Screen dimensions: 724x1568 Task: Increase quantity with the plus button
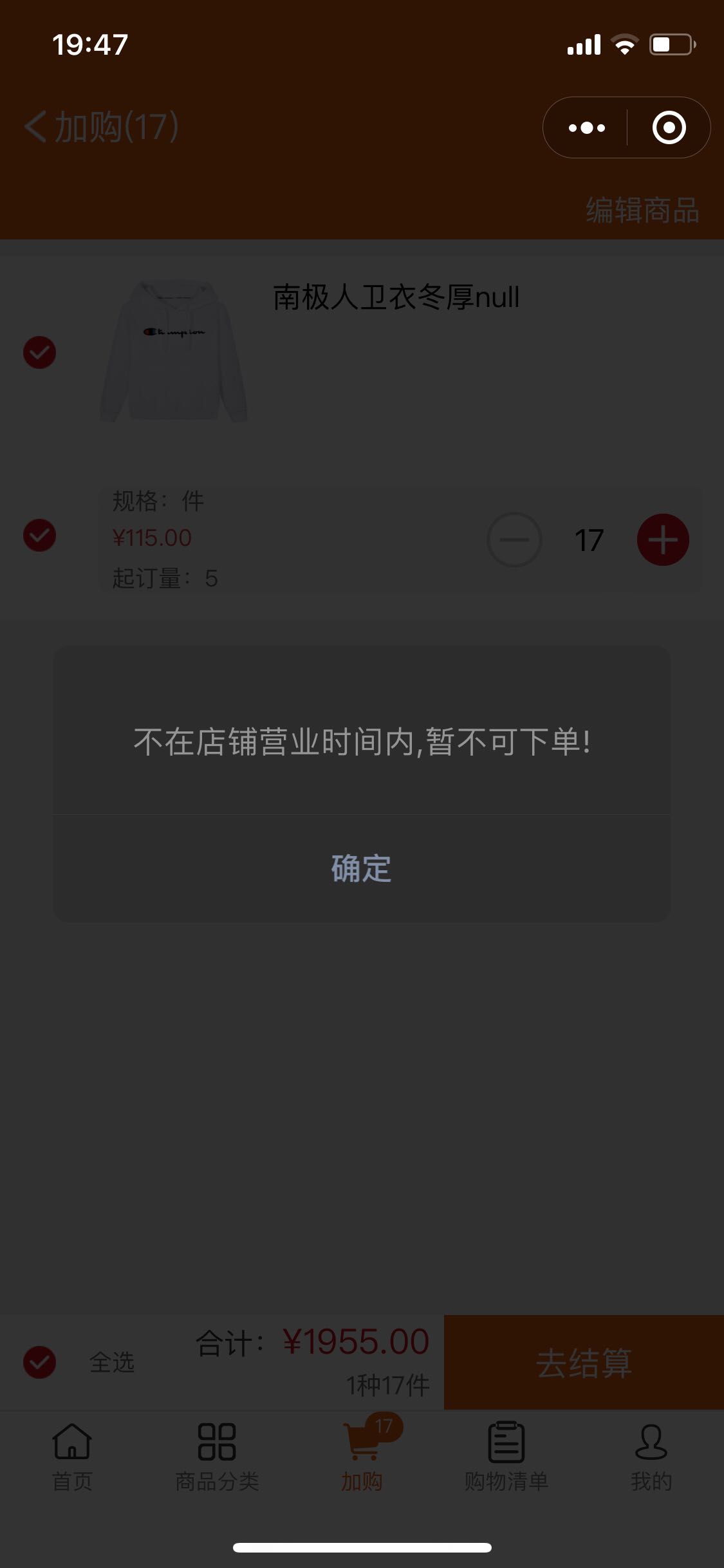[663, 539]
